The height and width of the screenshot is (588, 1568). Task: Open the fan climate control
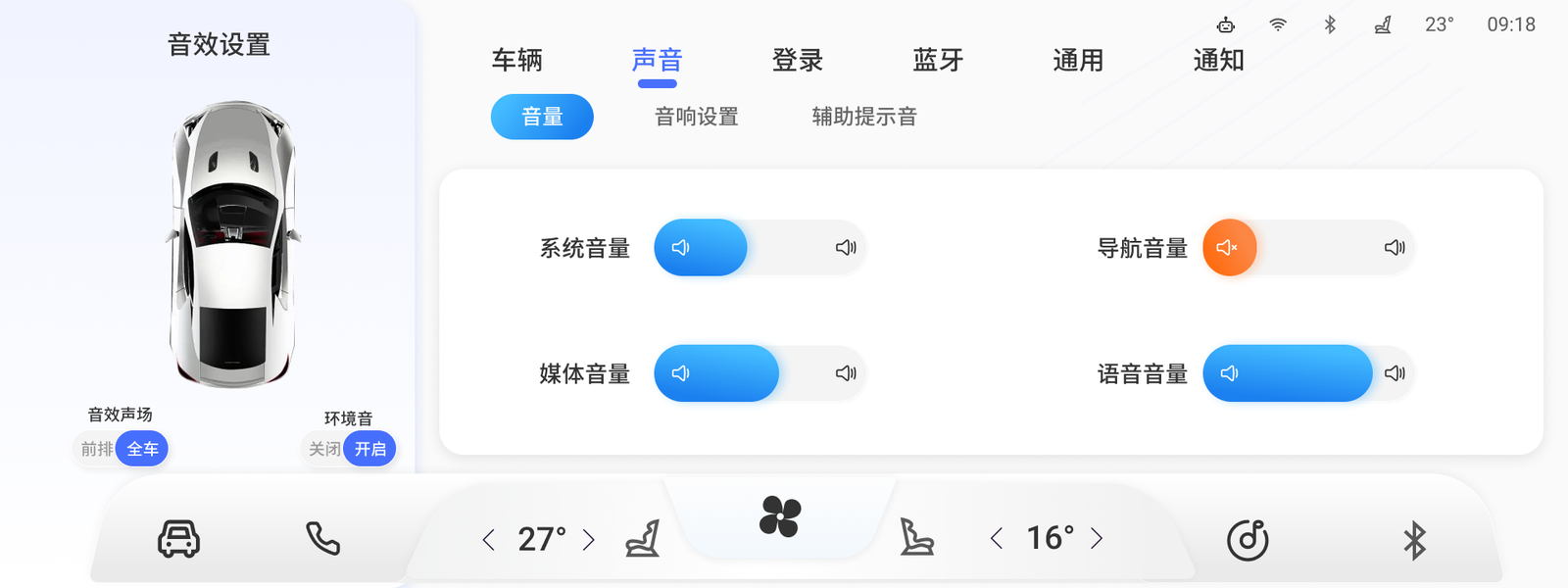pos(780,516)
